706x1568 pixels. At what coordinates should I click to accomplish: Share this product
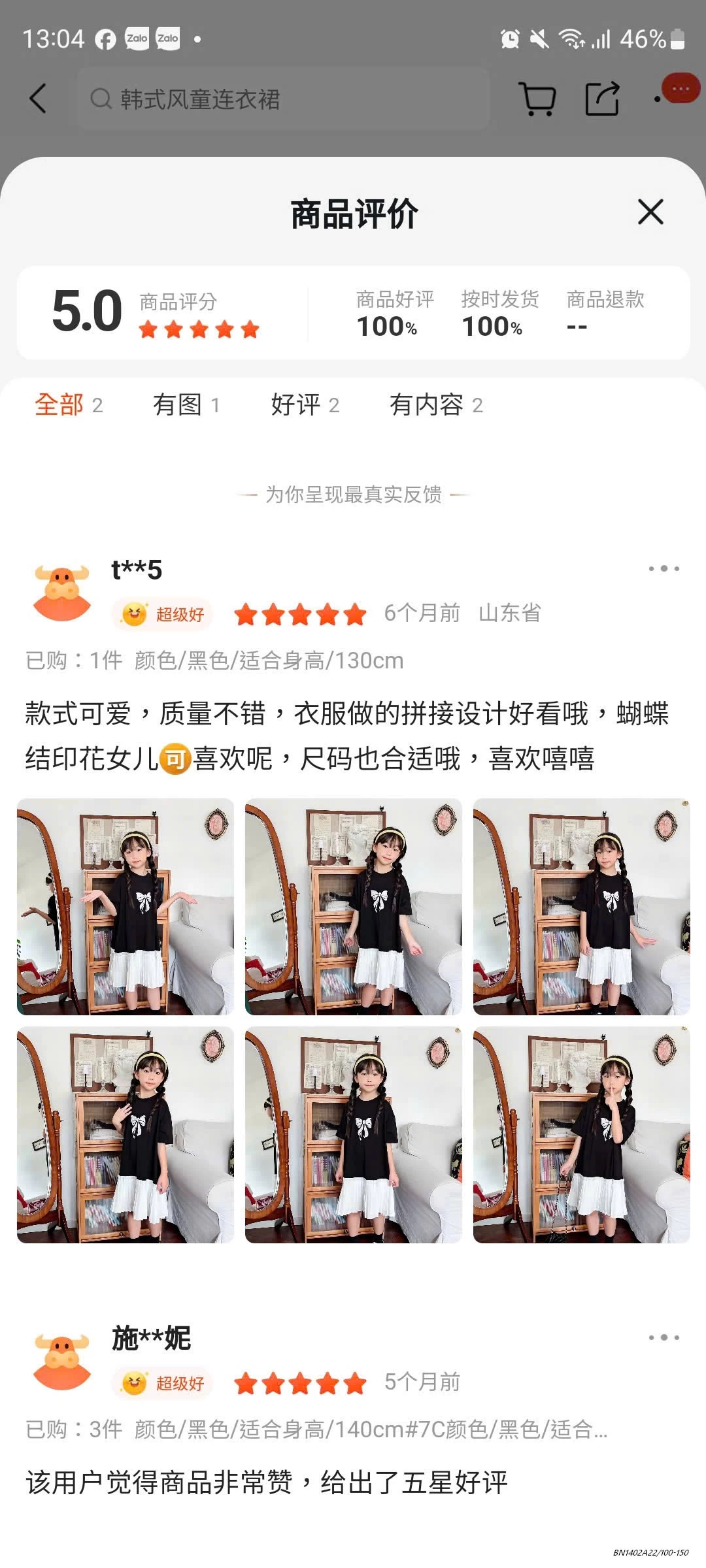click(601, 99)
